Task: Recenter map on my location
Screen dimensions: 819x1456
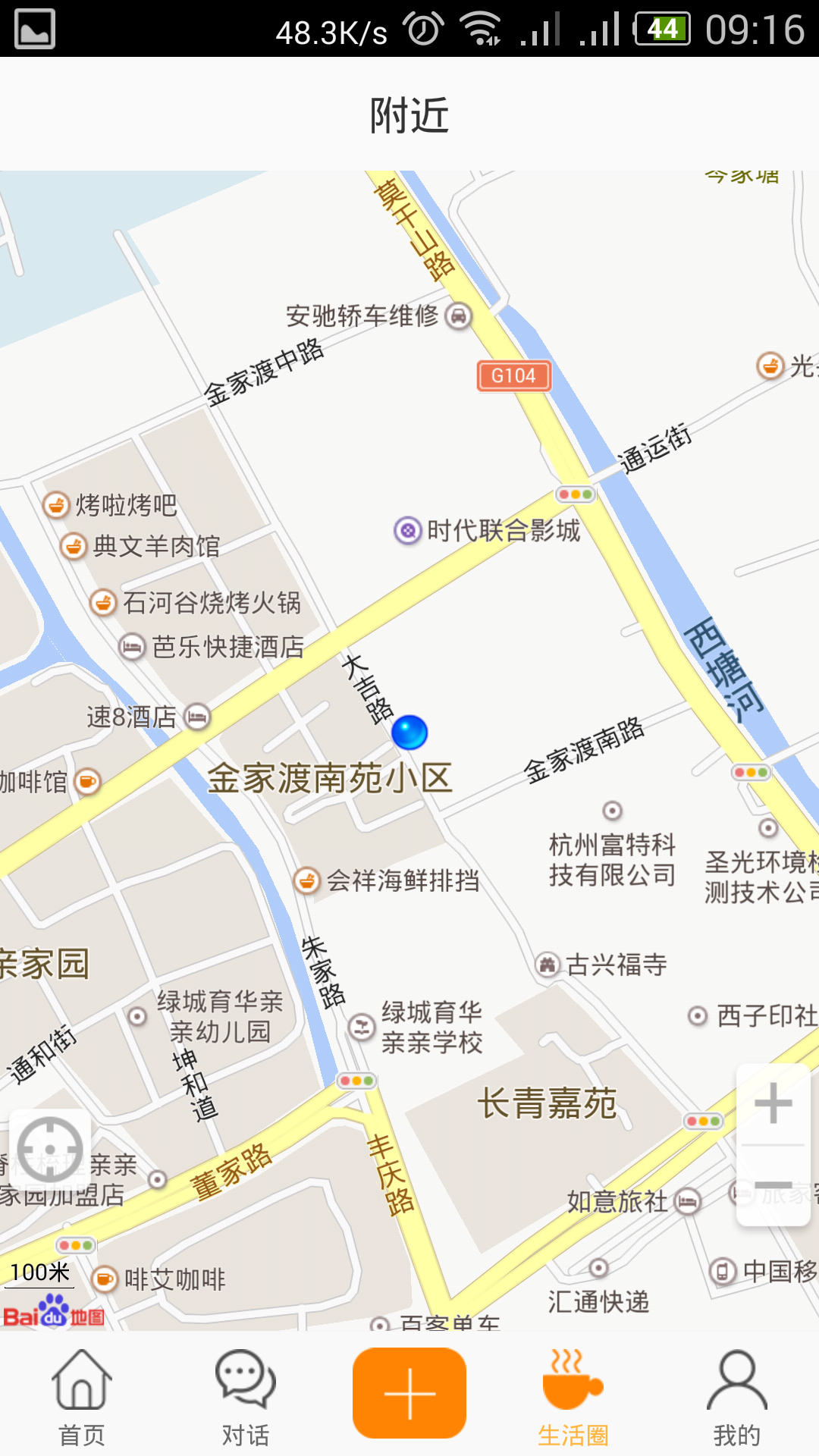Action: tap(50, 1150)
